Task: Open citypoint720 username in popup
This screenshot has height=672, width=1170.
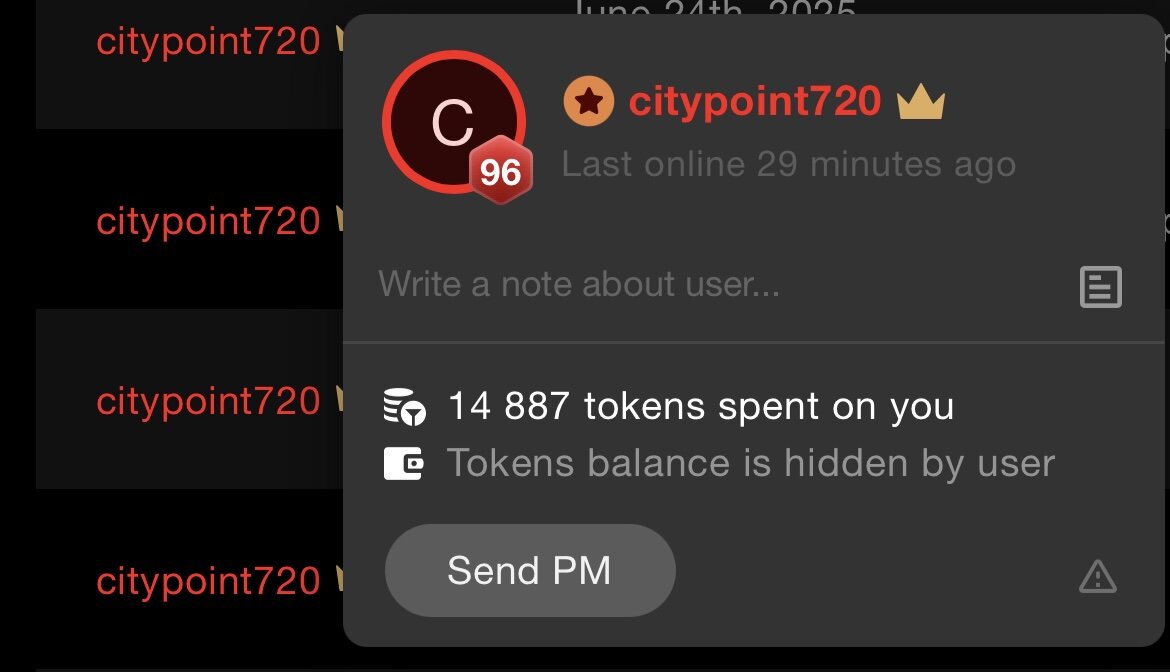Action: click(x=755, y=102)
